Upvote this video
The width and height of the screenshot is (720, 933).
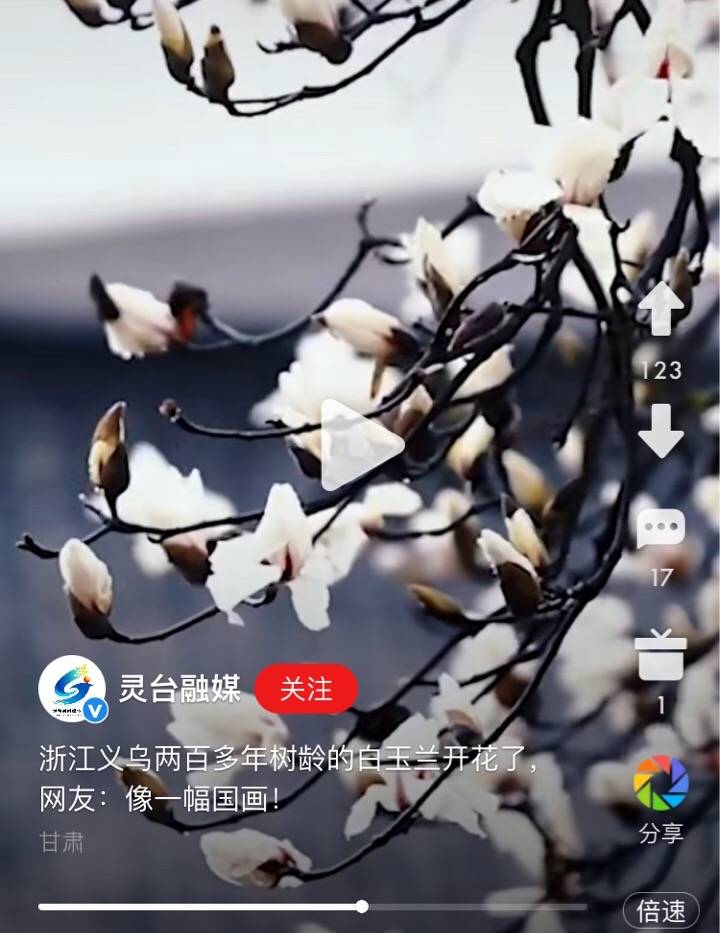tap(660, 309)
